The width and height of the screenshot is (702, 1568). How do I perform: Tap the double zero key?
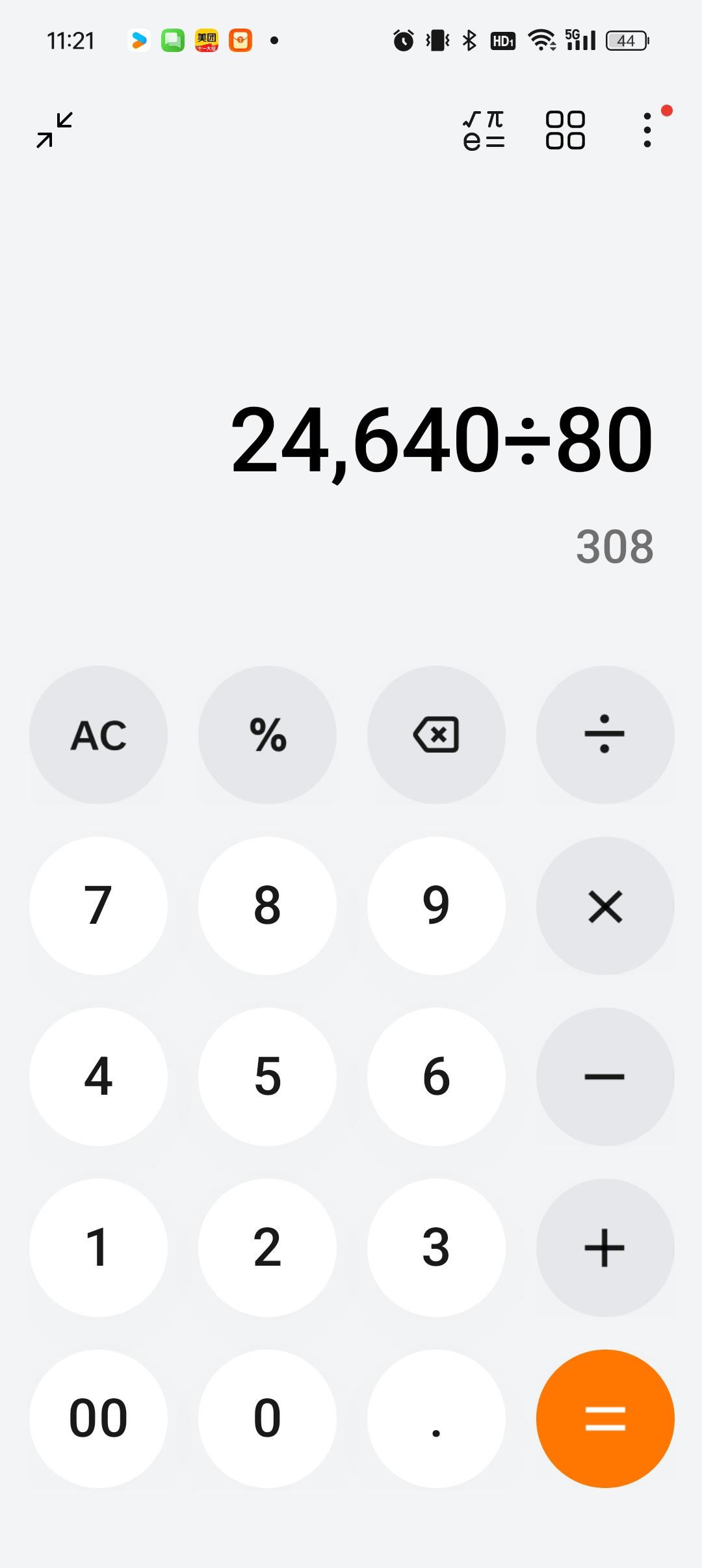pos(97,1418)
